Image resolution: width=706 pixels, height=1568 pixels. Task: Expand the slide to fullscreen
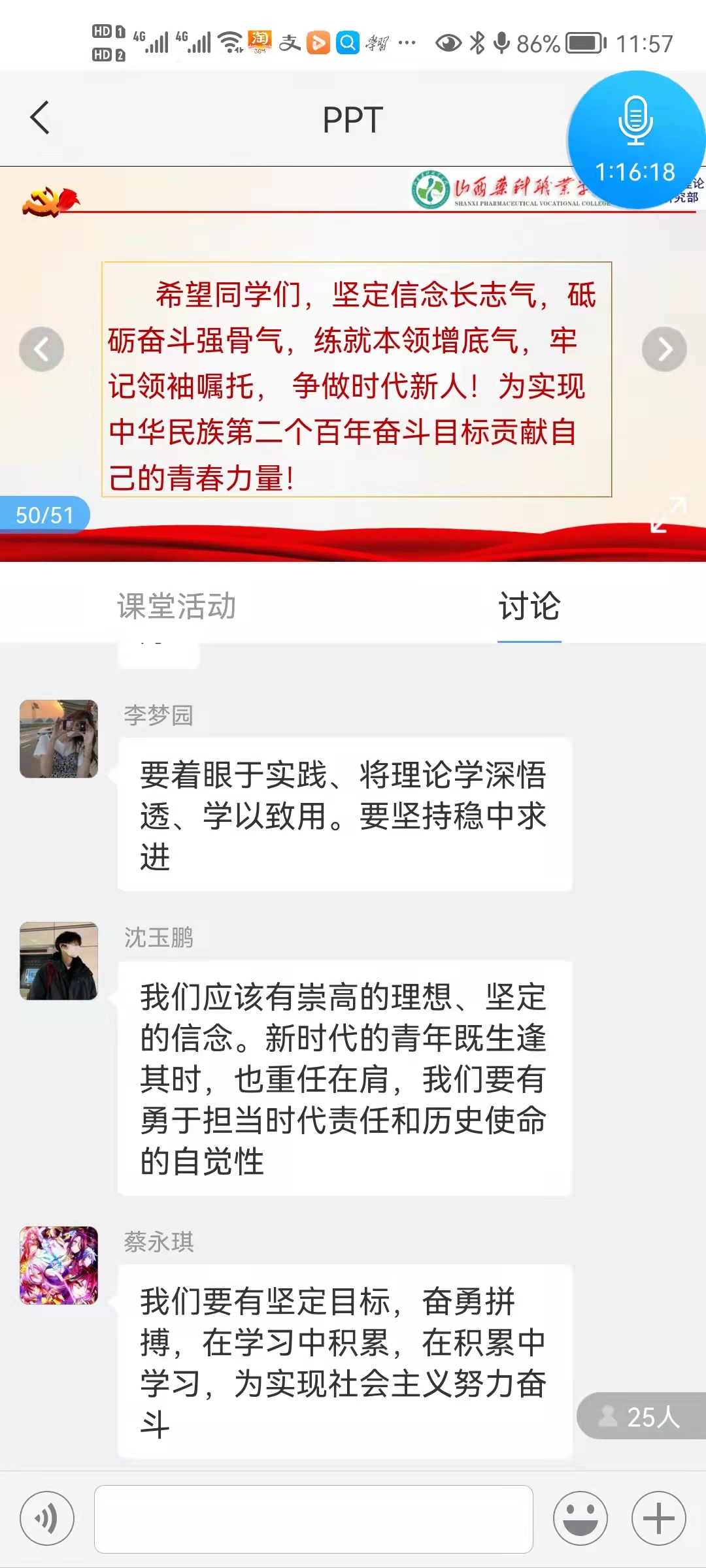coord(667,515)
